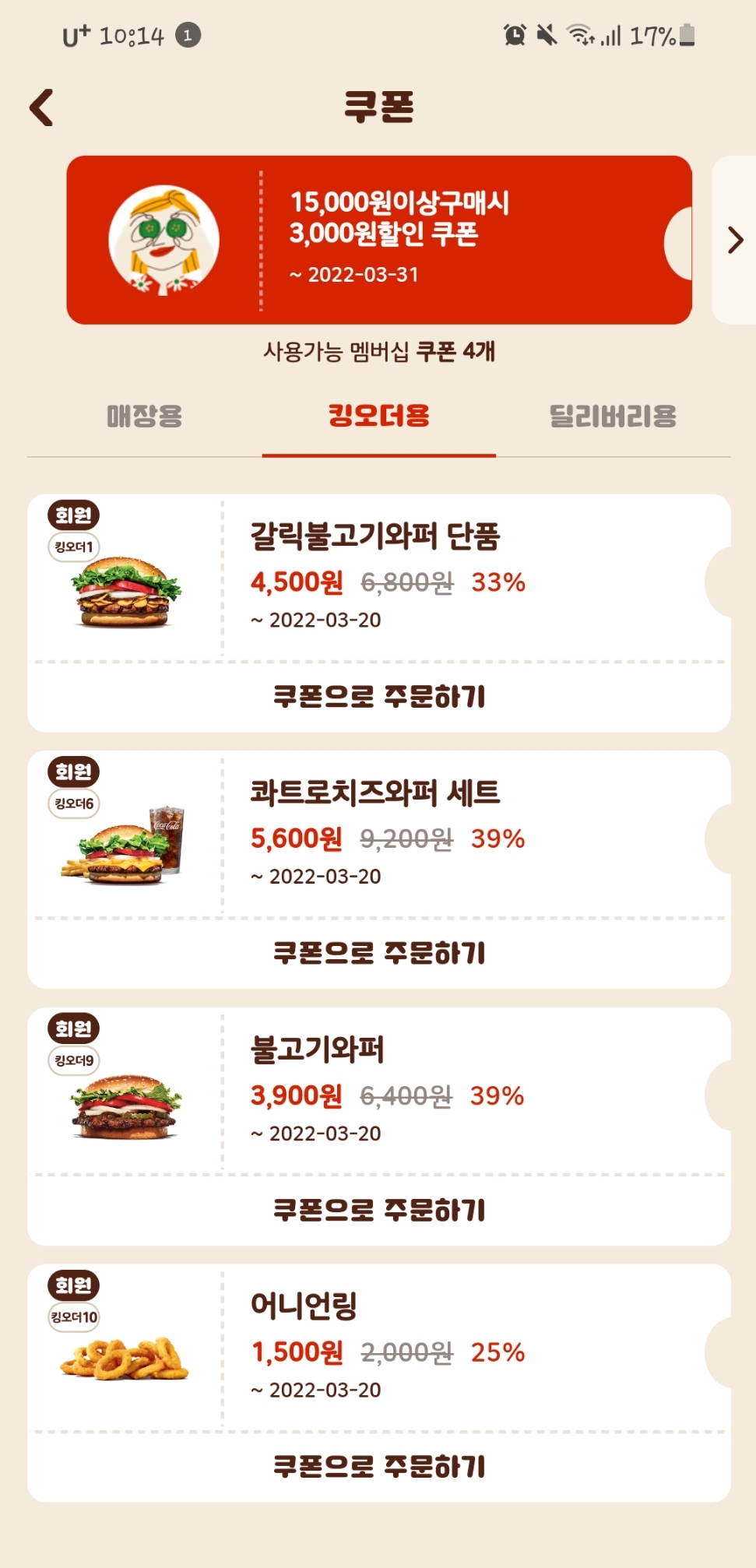Switch to the 딜리버리용 tab
The image size is (756, 1568).
pyautogui.click(x=613, y=416)
